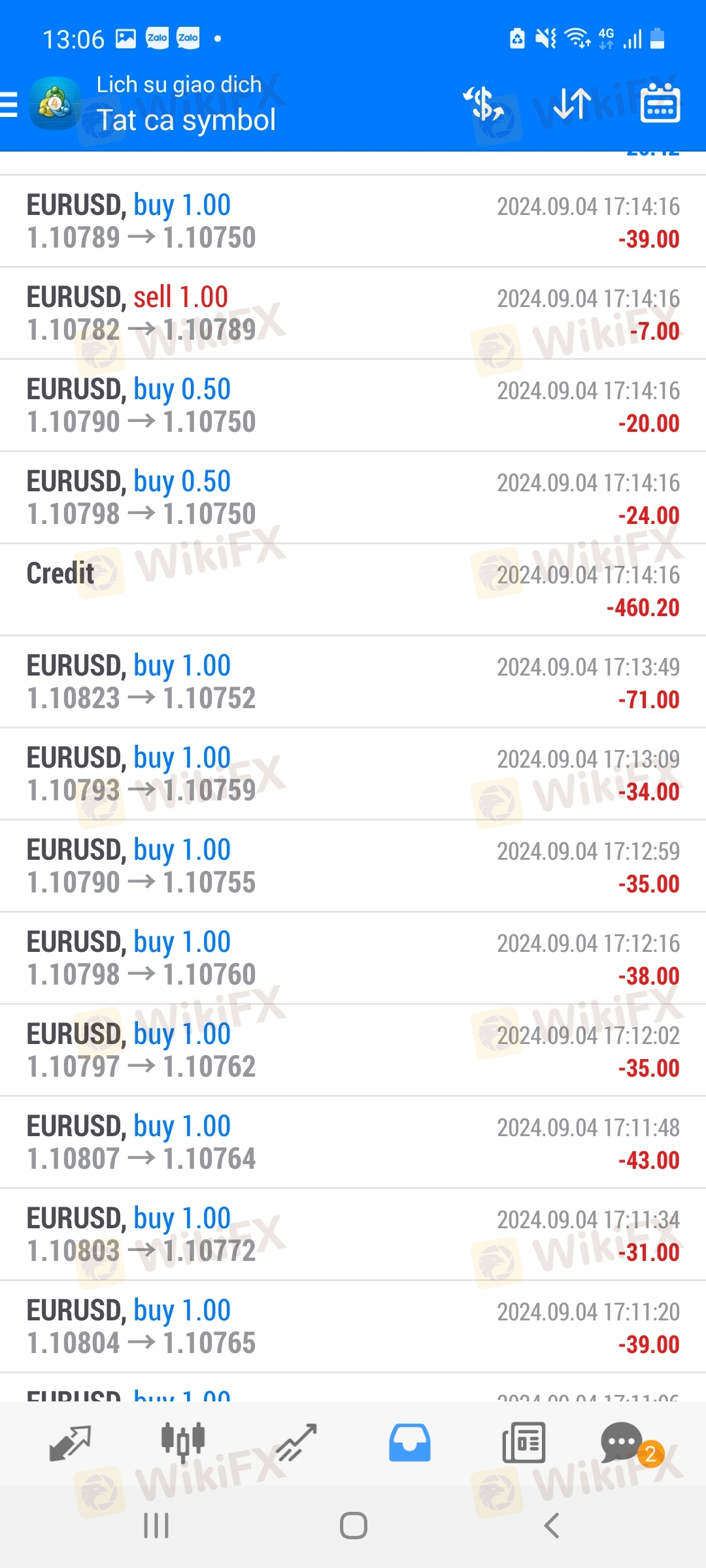706x1568 pixels.
Task: Open the EURUSD buy 0.50 trade with -24.00
Action: click(353, 498)
